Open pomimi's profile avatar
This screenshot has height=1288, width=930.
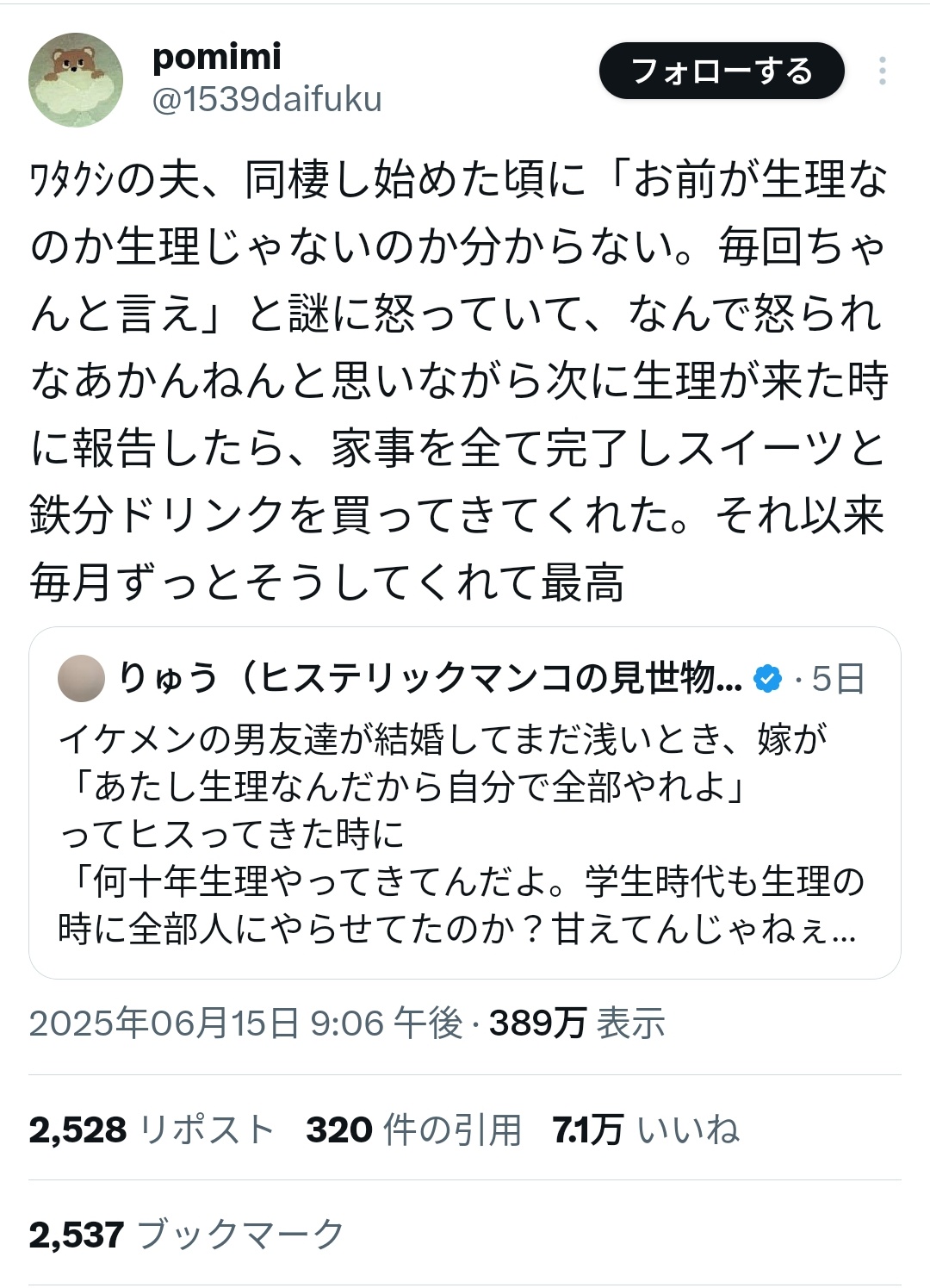click(x=76, y=79)
